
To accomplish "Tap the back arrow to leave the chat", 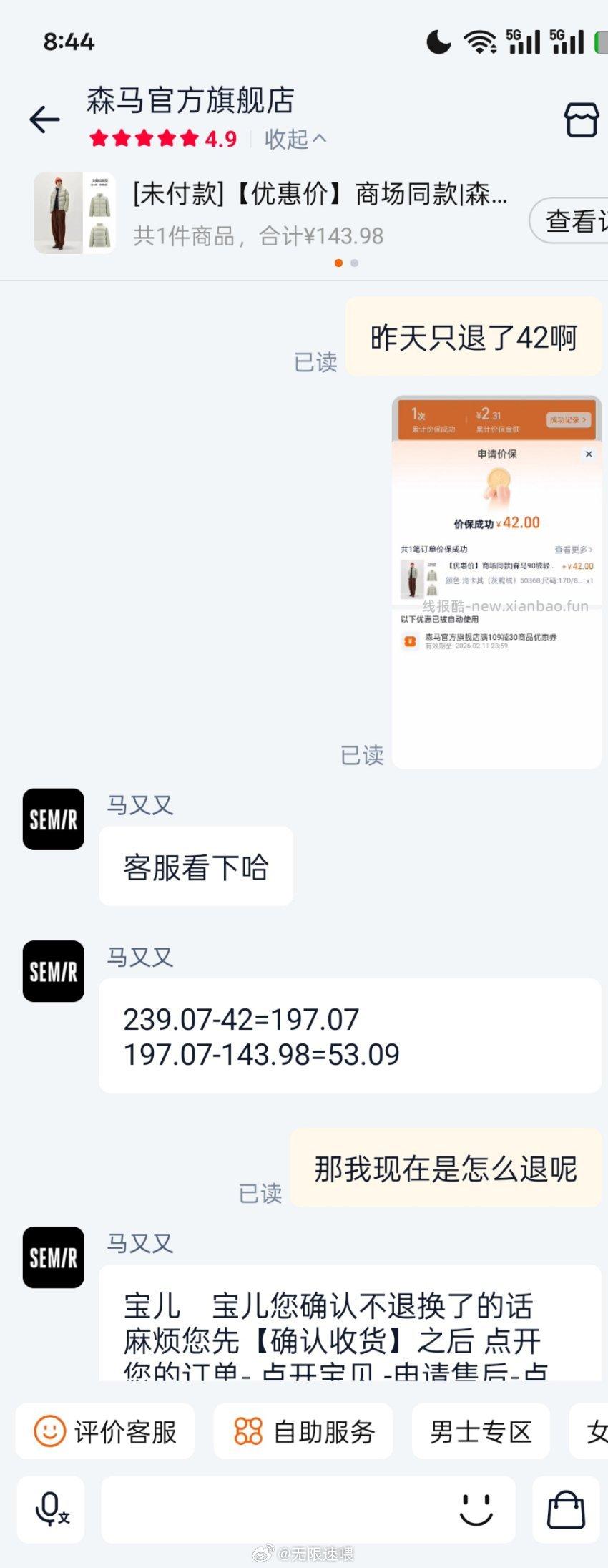I will [43, 118].
